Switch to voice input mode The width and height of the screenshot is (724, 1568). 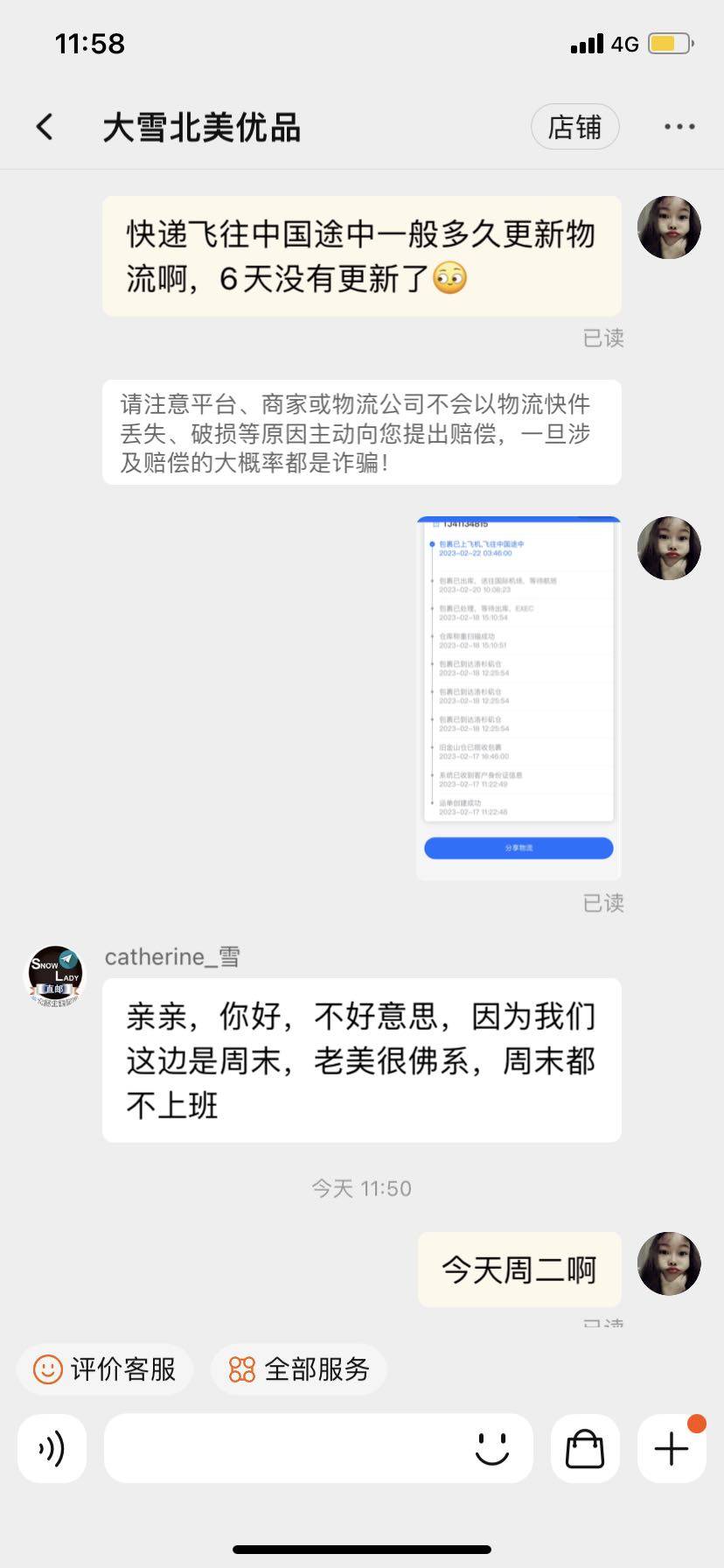[52, 1448]
